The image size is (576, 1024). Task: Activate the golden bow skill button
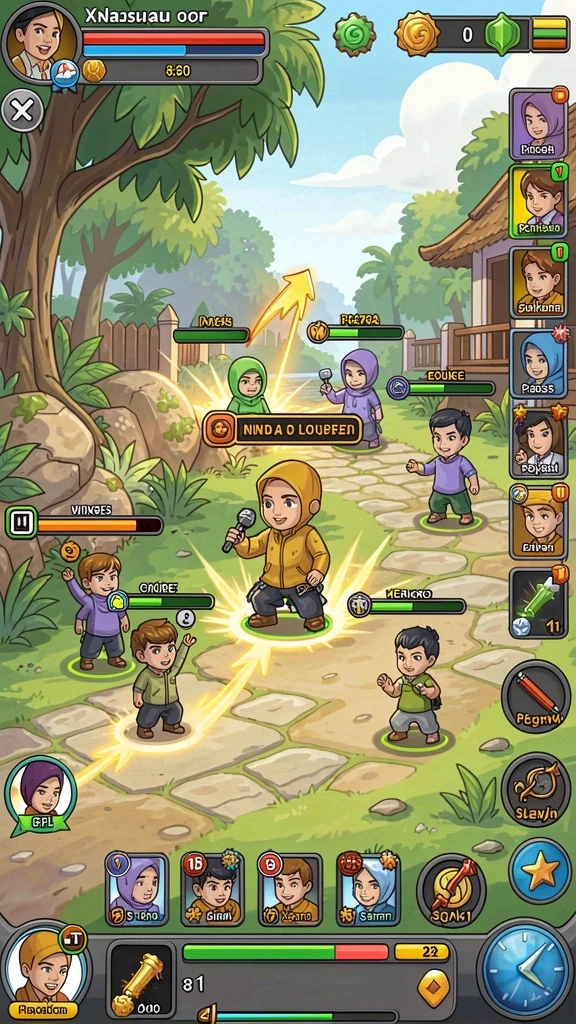coord(537,789)
